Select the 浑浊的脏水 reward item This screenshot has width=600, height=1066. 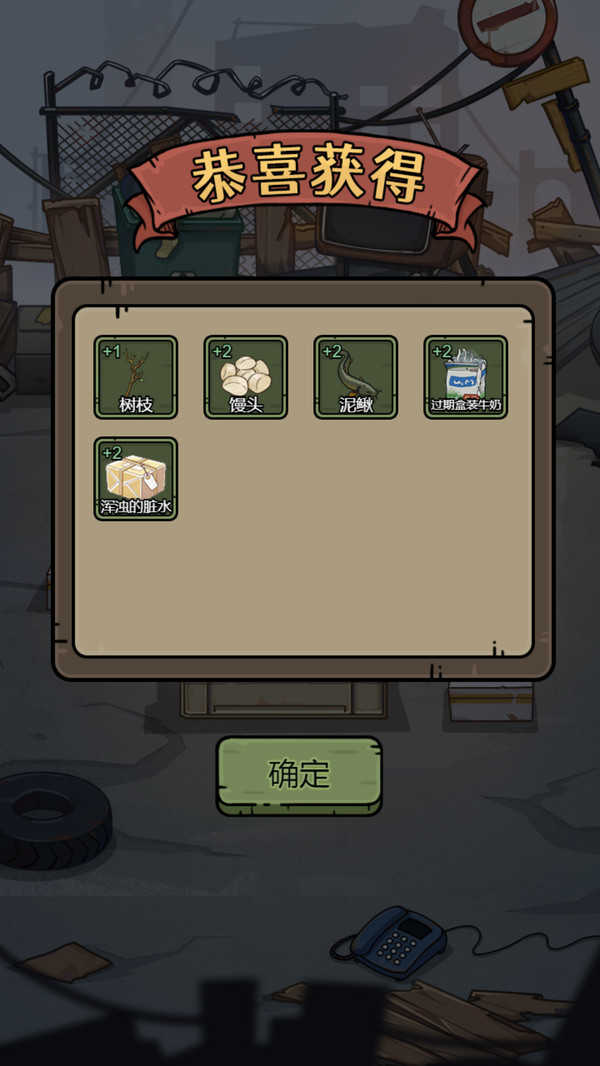tap(136, 478)
